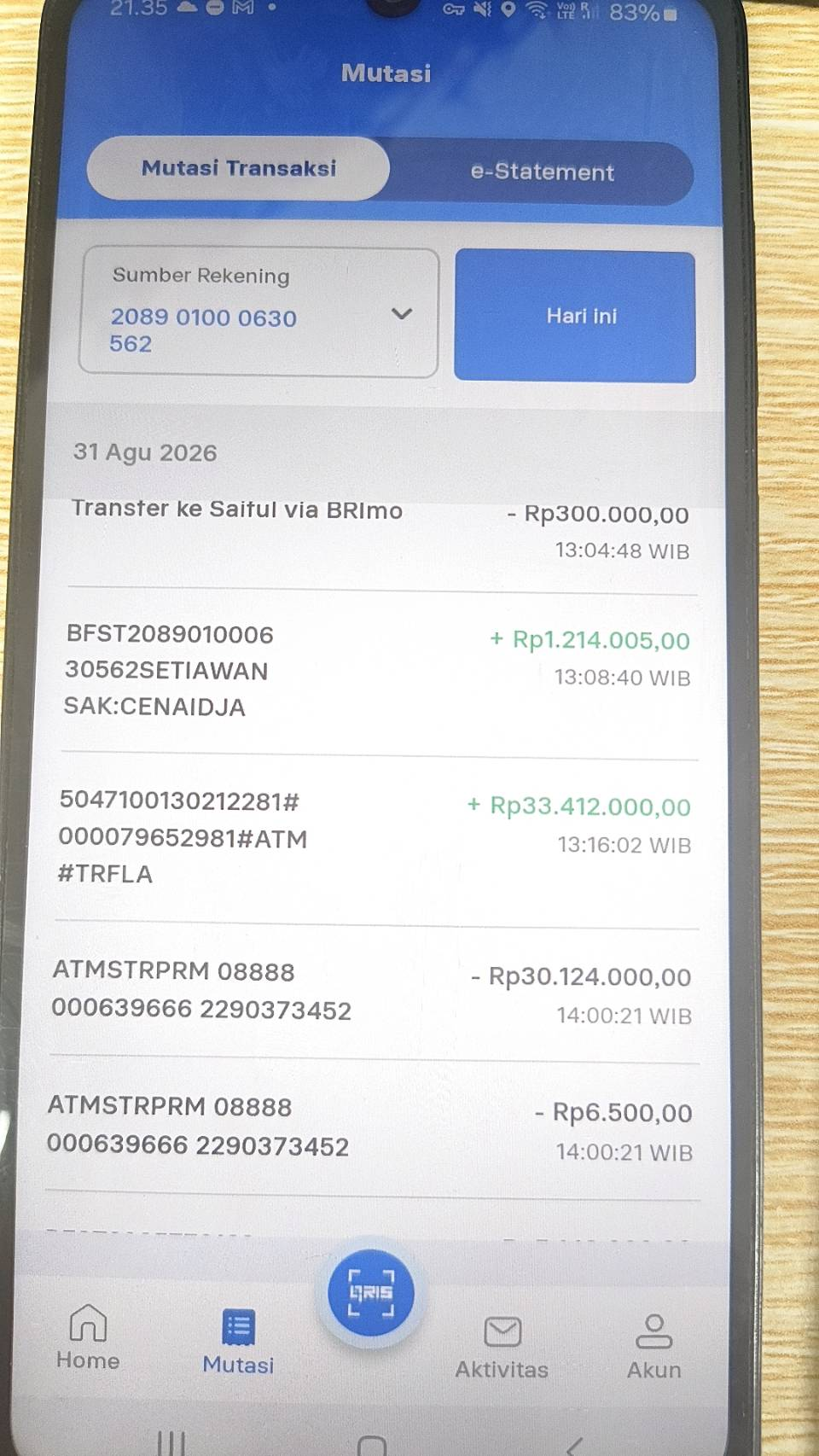Switch to the e-Statement tab

click(543, 172)
